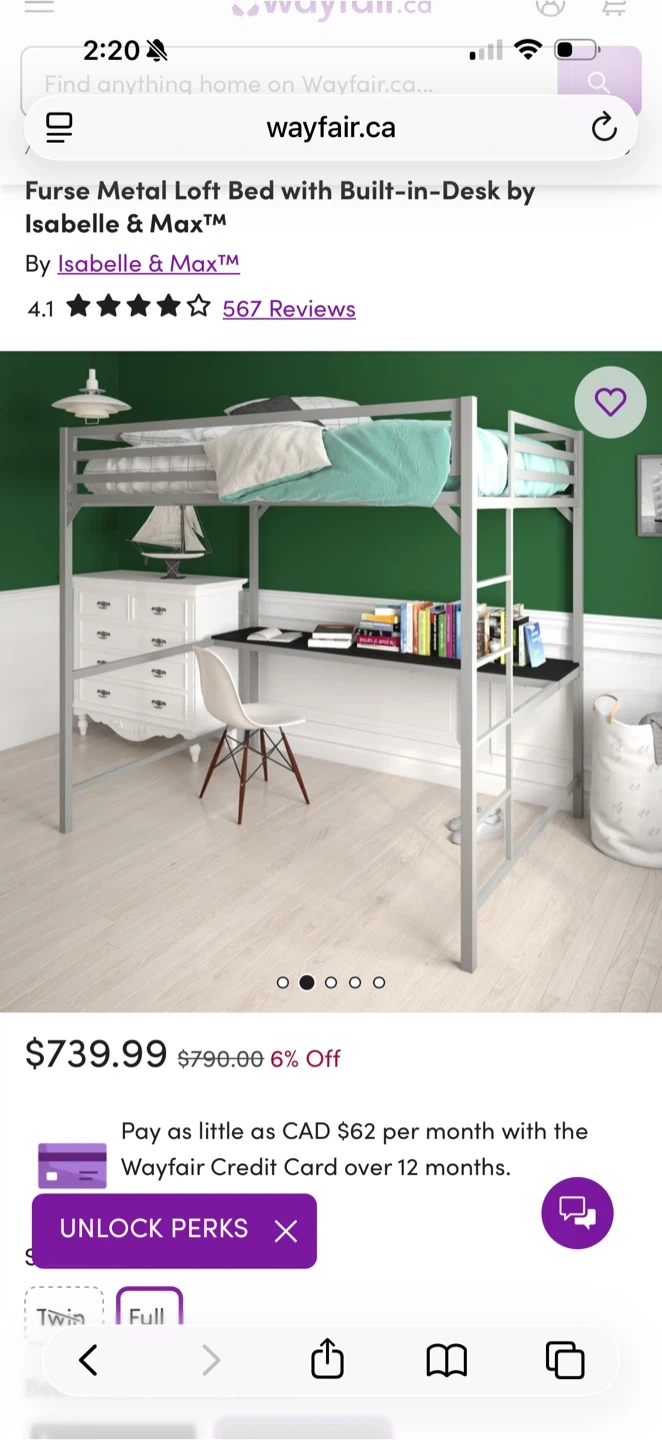The image size is (662, 1440).
Task: Go back to the previous page
Action: 88,1360
